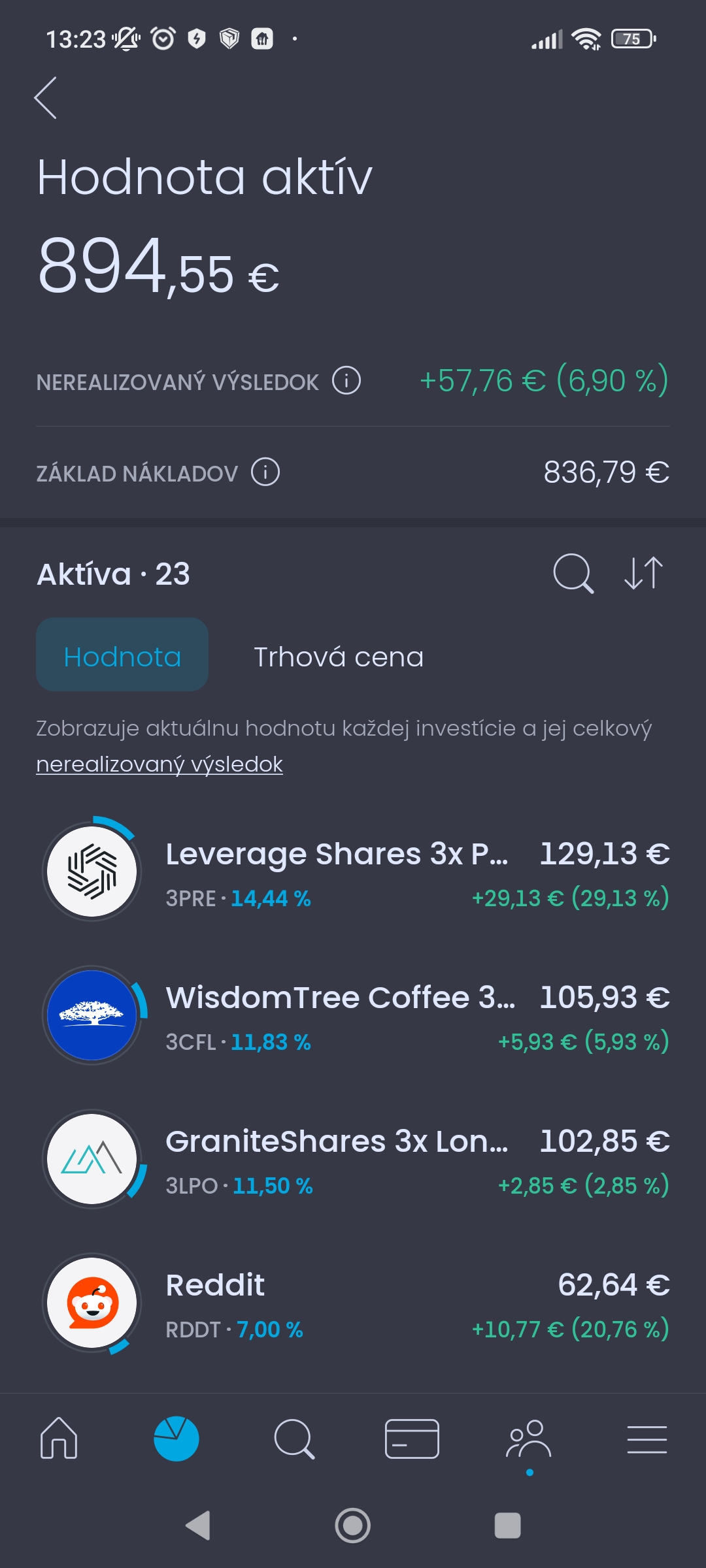Open the nerealizovaný výsledok link
Viewport: 706px width, 1568px height.
160,764
